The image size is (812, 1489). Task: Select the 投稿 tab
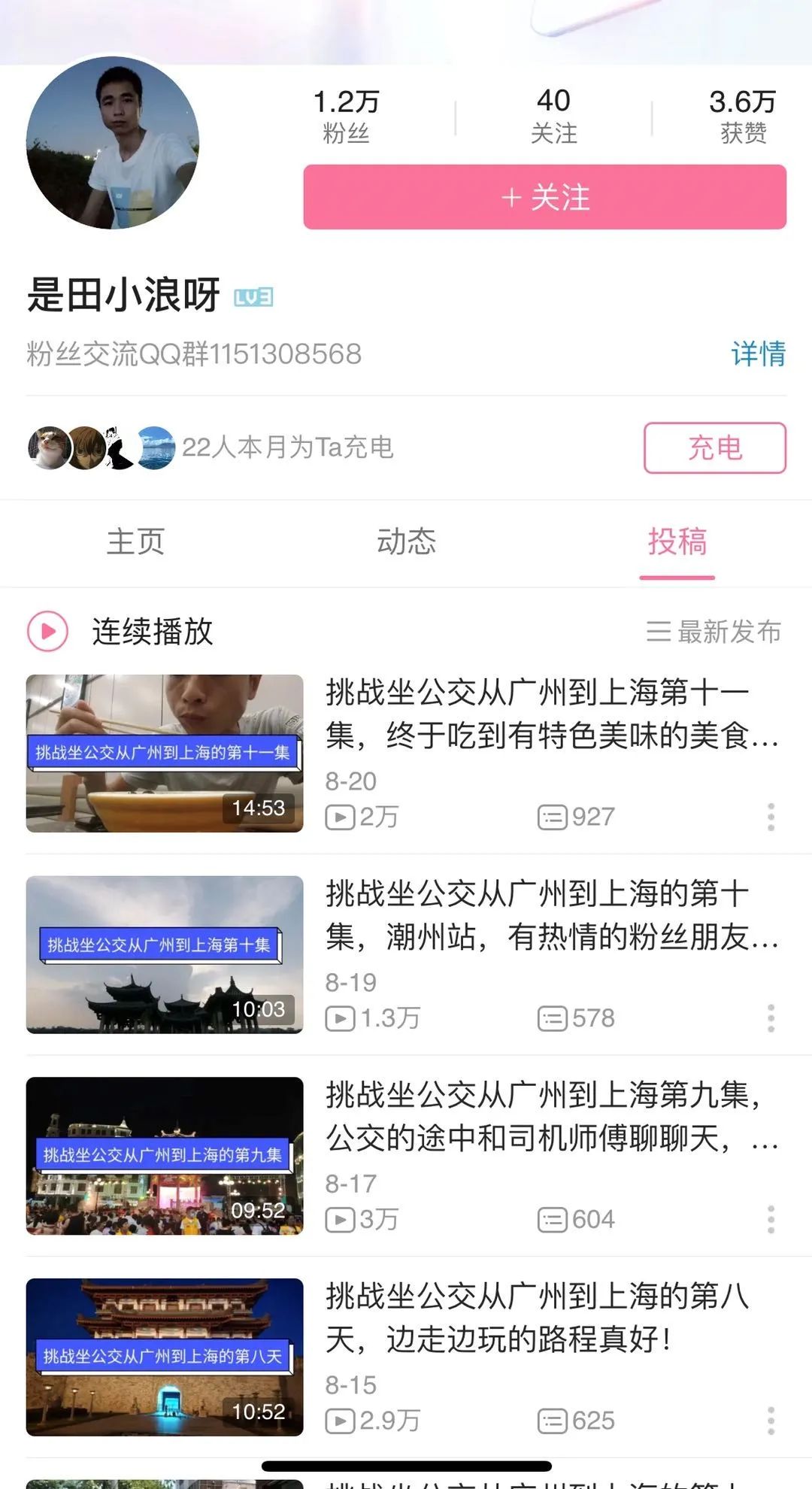(x=677, y=541)
